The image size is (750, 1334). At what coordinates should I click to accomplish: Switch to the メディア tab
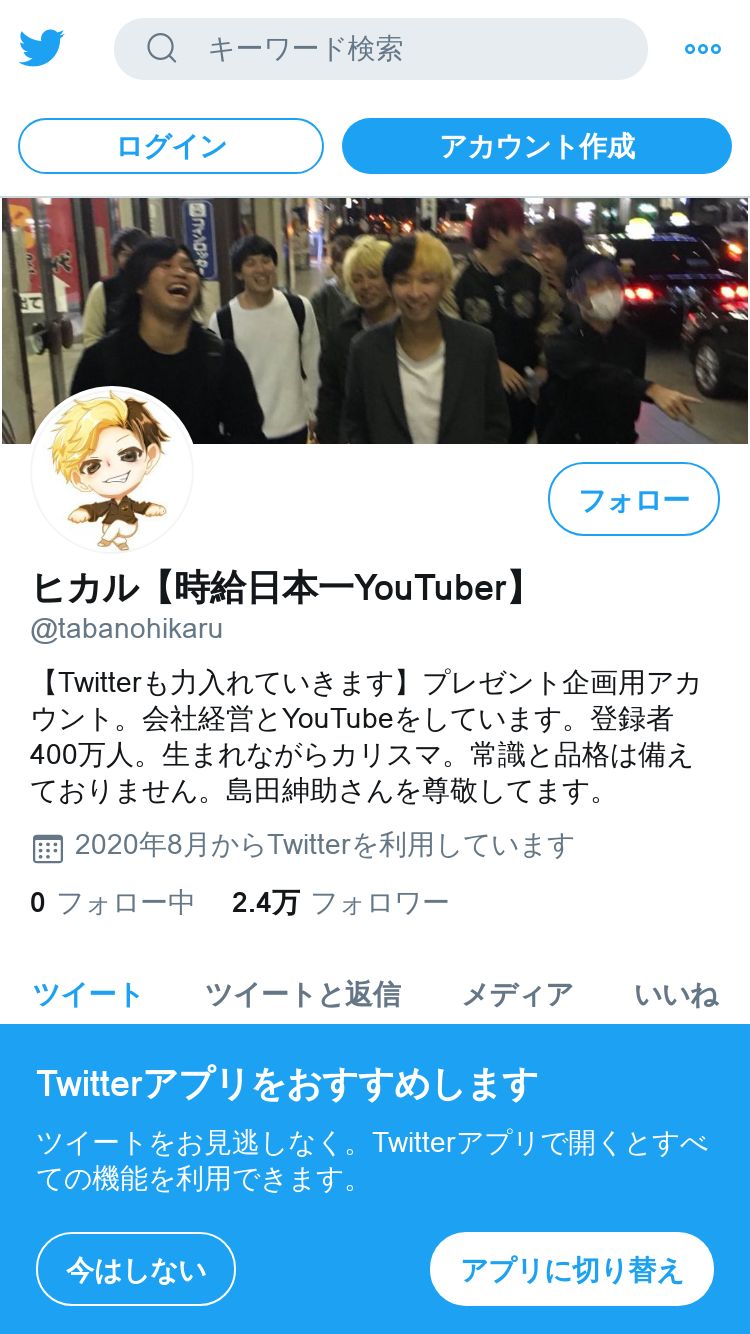(x=517, y=995)
